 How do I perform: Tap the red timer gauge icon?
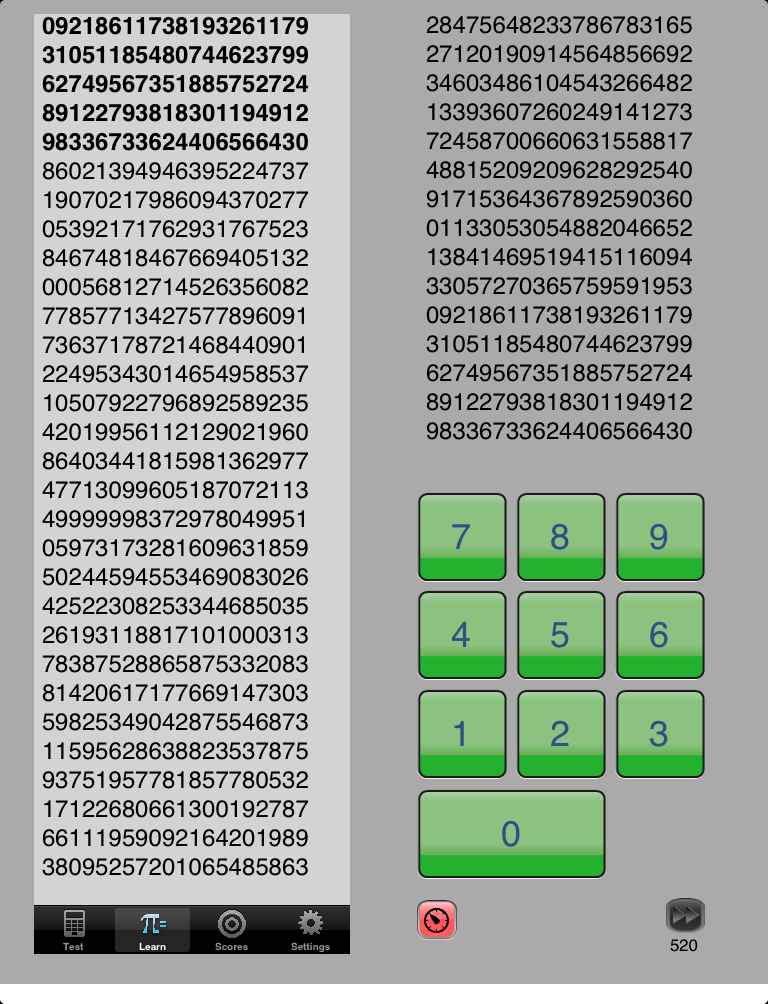[x=437, y=920]
